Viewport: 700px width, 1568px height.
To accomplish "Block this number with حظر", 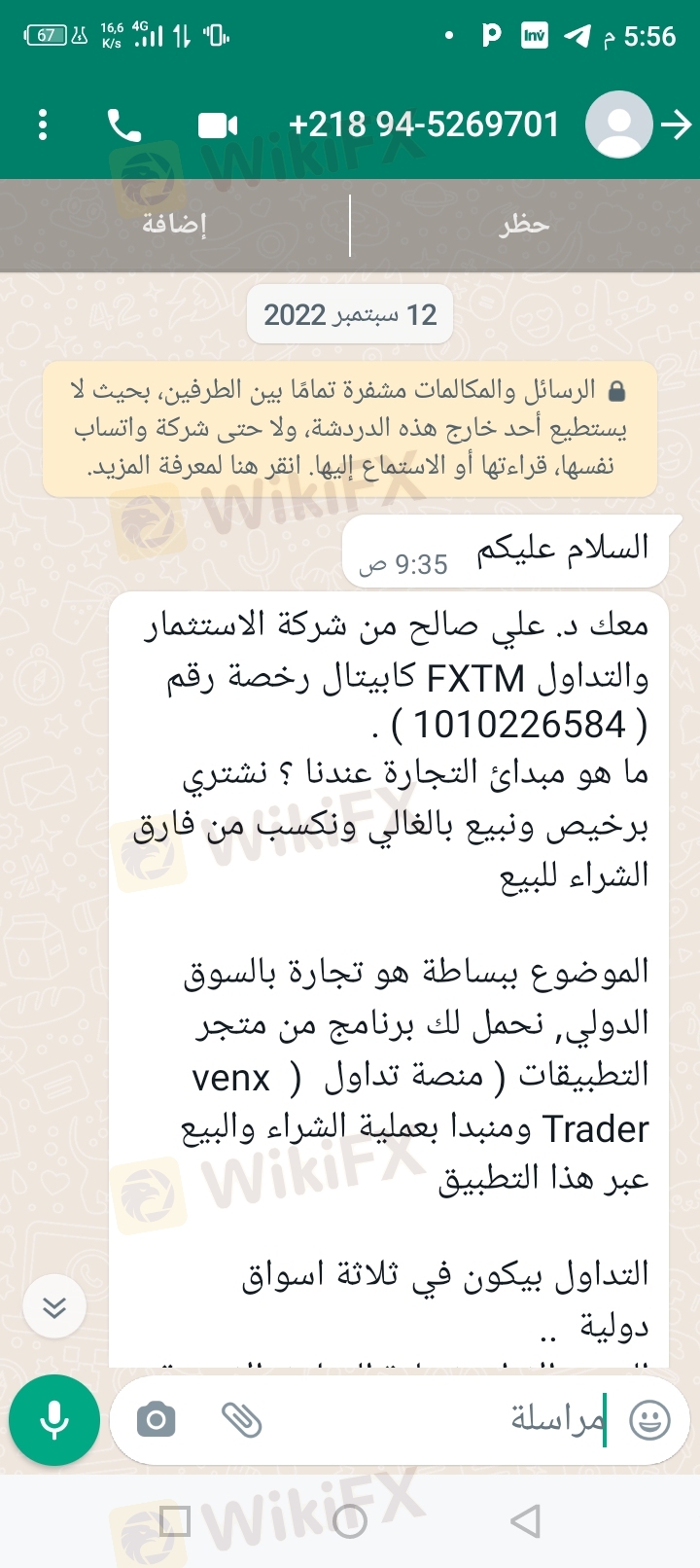I will click(x=525, y=225).
